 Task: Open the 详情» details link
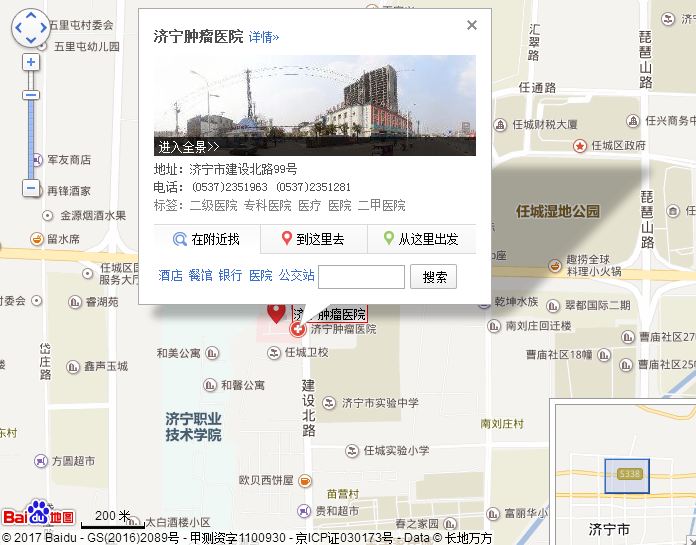(264, 37)
